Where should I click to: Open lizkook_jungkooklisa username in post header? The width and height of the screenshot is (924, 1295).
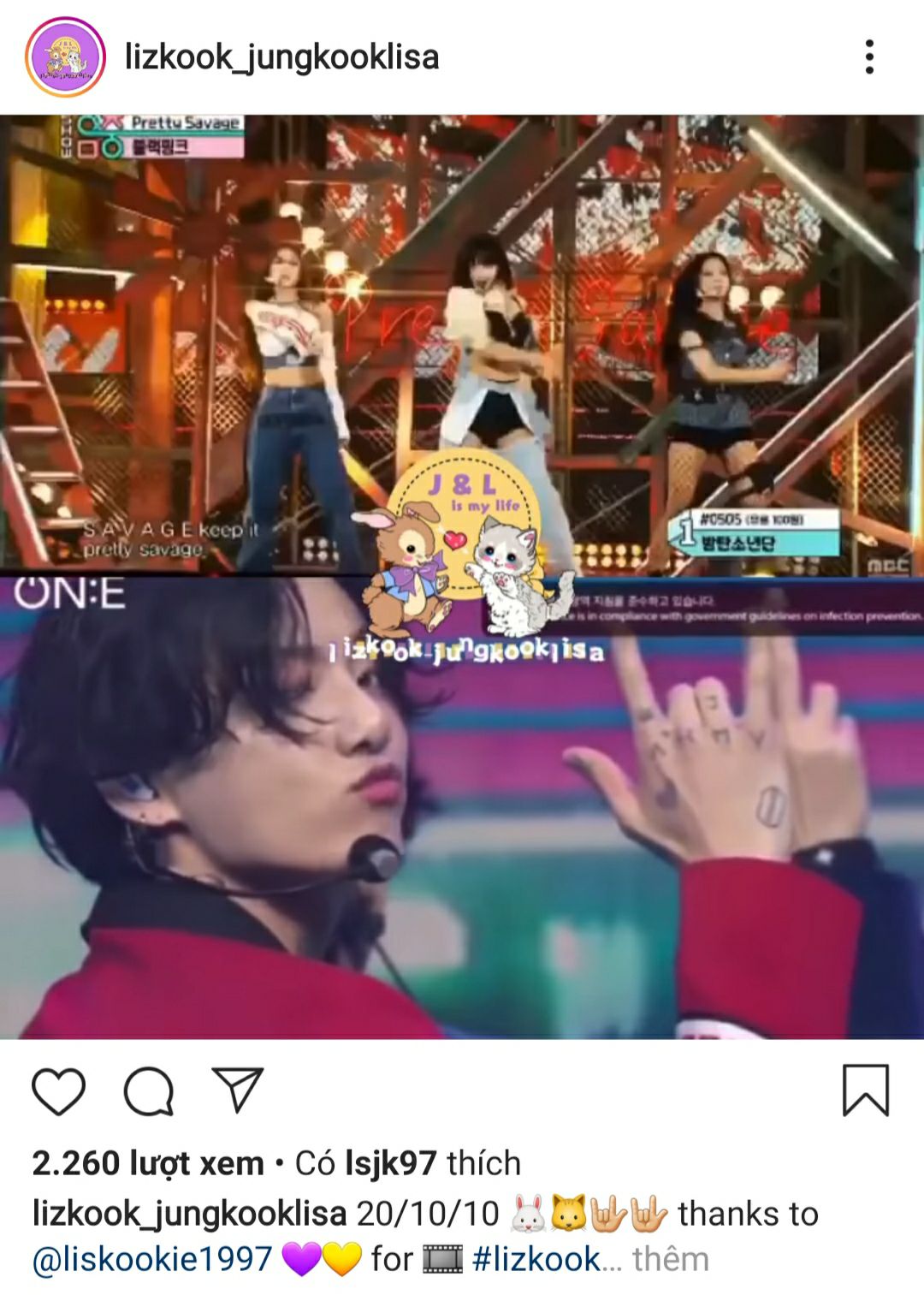click(x=281, y=57)
